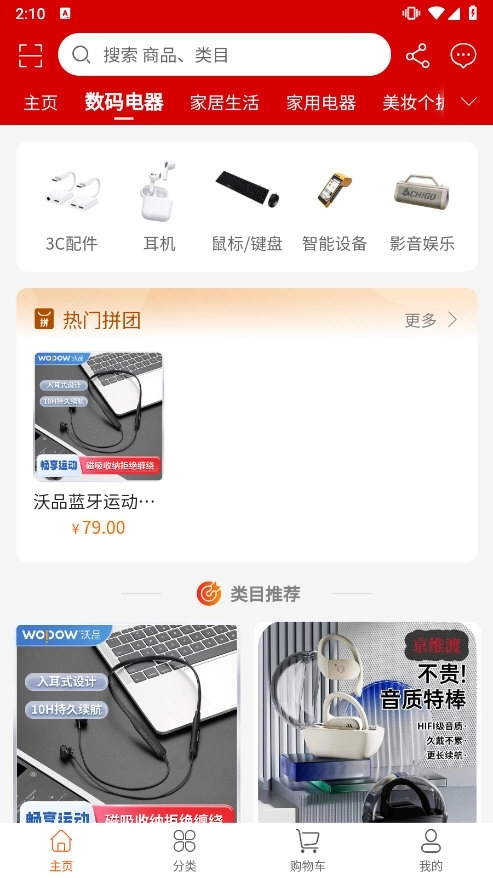View 更多 hot group deals
493x878 pixels.
(431, 320)
